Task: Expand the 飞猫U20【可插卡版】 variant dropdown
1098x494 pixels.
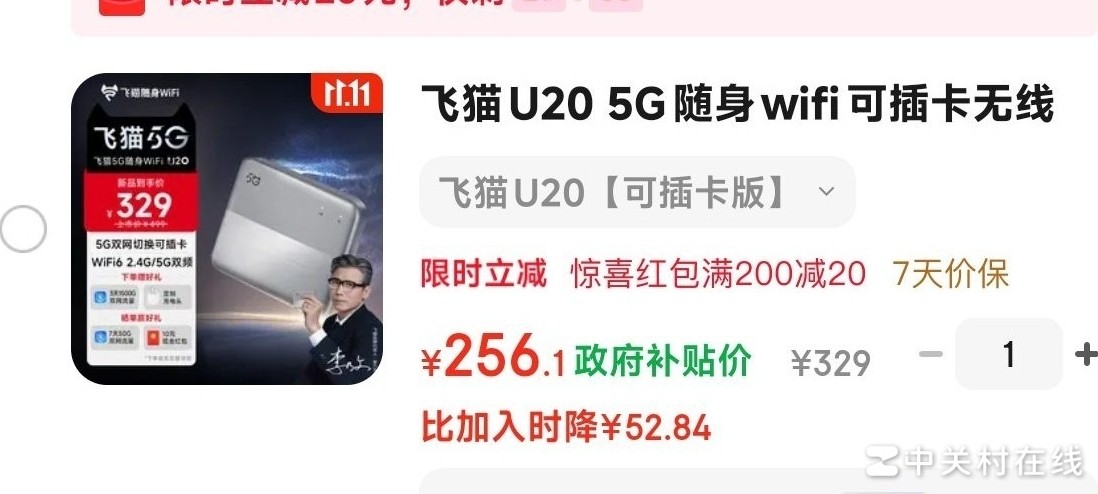Action: [x=636, y=192]
